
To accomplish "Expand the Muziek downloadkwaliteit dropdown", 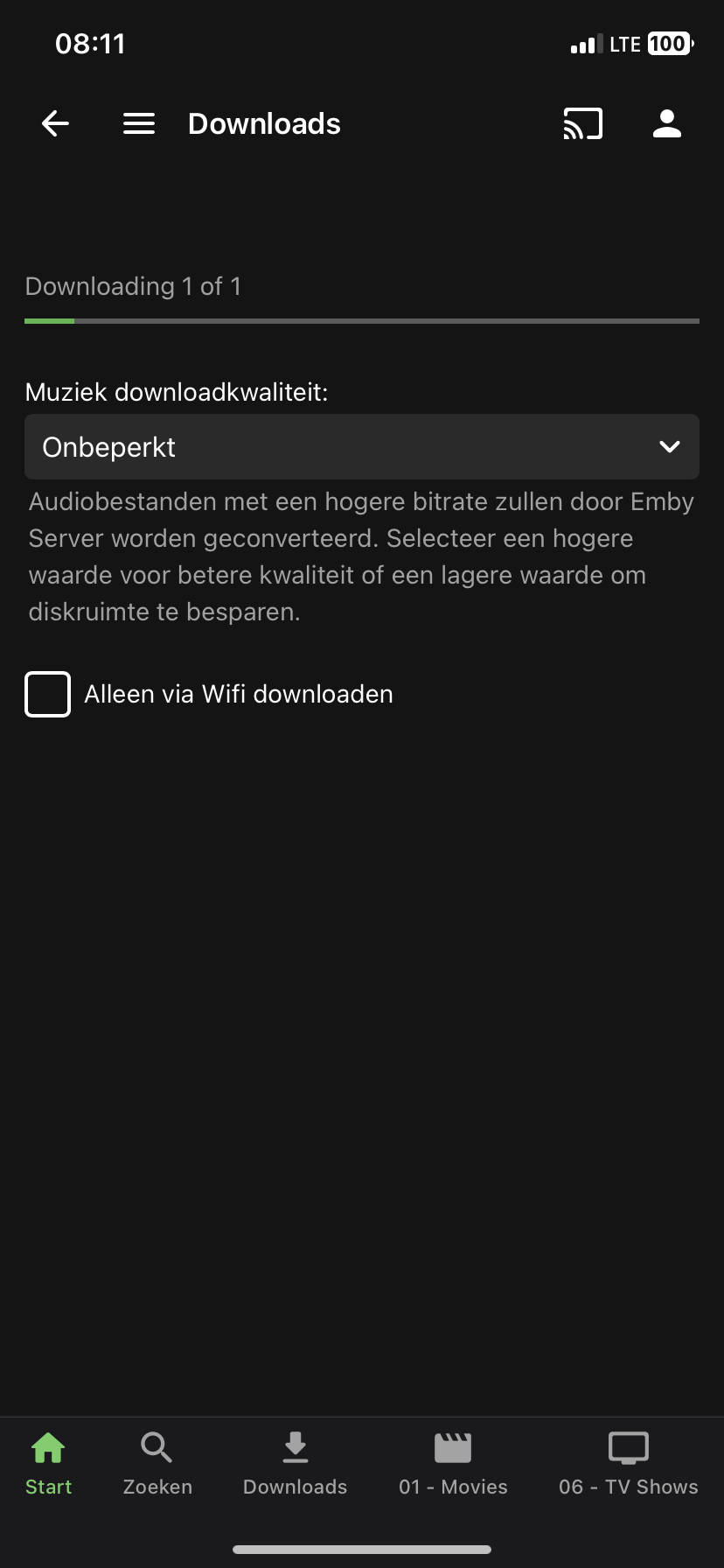I will [x=362, y=447].
